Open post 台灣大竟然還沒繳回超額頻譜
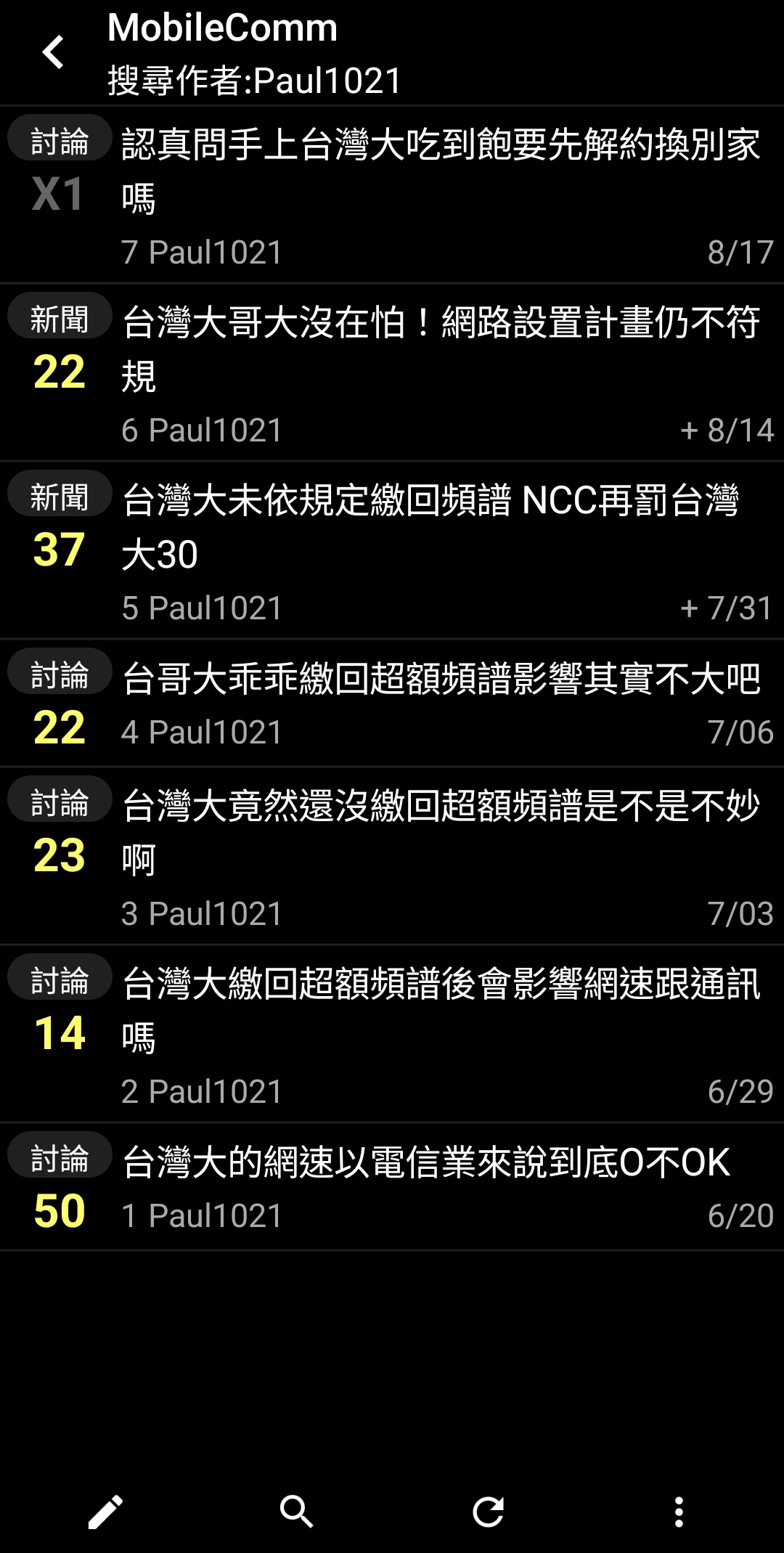The height and width of the screenshot is (1553, 784). click(x=392, y=856)
